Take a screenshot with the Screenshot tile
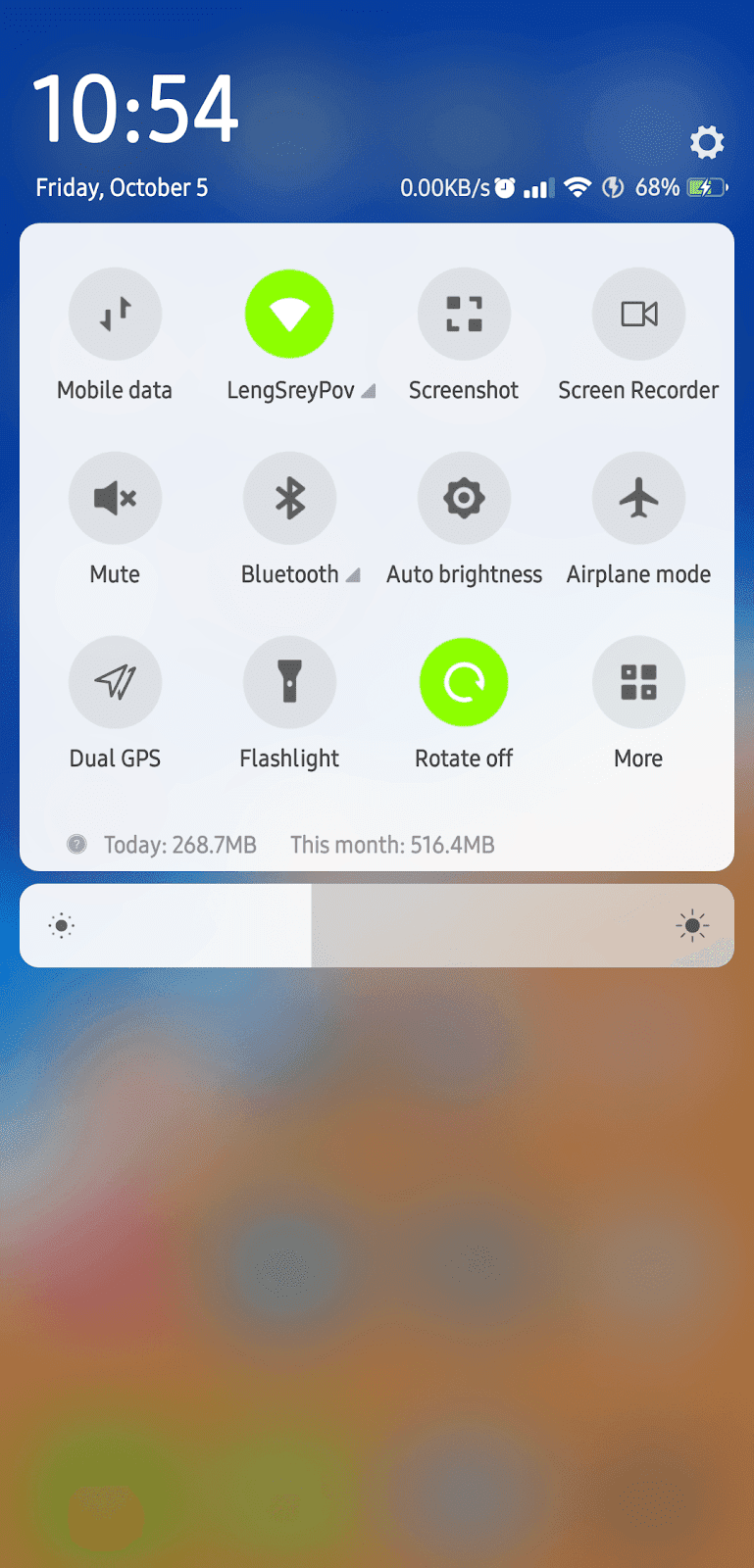 point(464,314)
